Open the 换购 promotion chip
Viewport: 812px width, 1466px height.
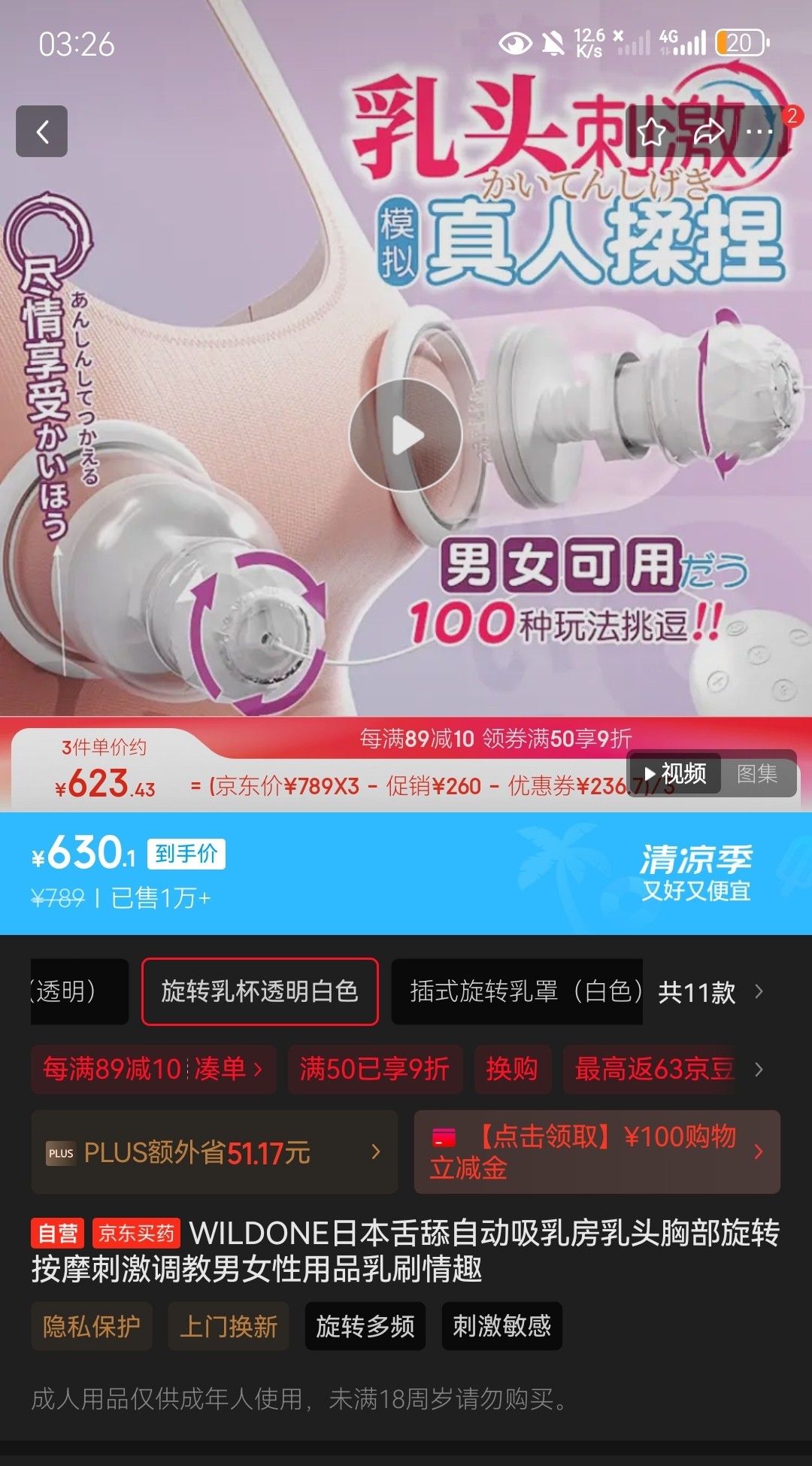[x=512, y=1069]
